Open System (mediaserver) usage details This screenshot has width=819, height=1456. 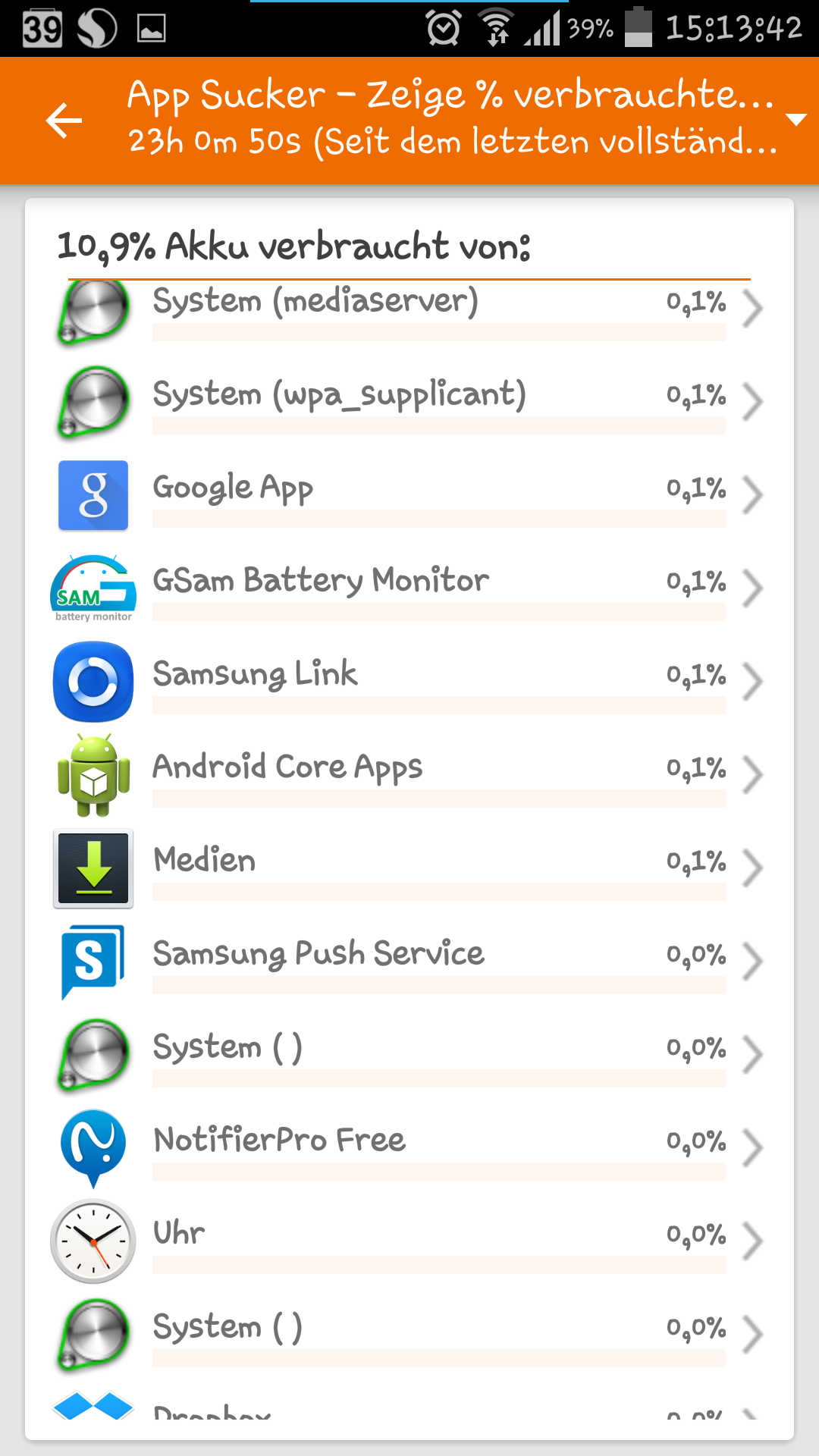(409, 311)
